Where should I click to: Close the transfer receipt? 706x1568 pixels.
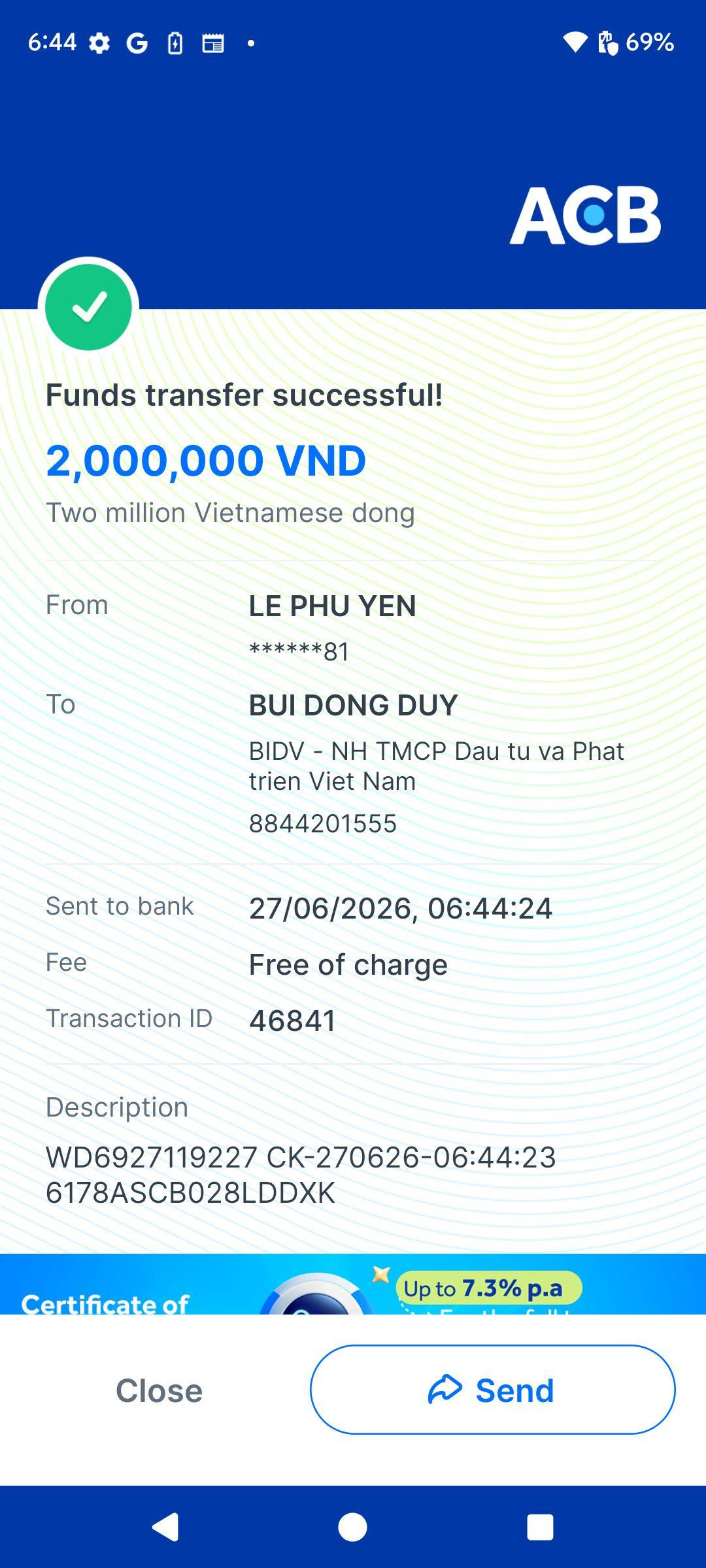point(159,1390)
